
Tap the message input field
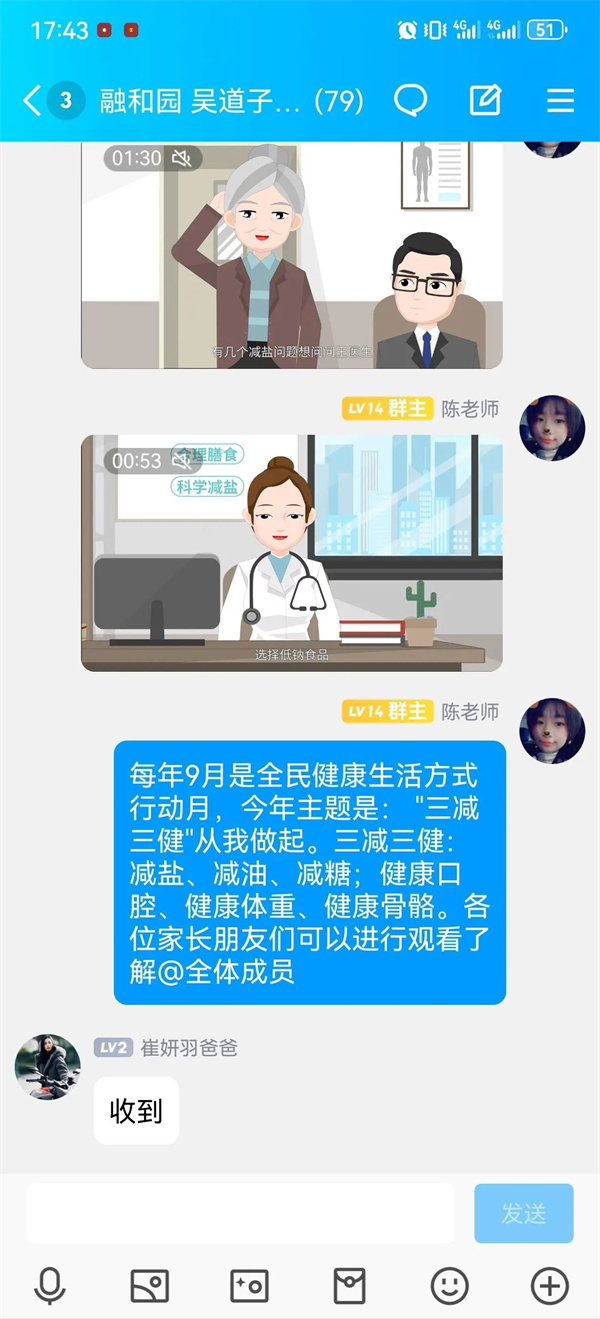point(240,1213)
